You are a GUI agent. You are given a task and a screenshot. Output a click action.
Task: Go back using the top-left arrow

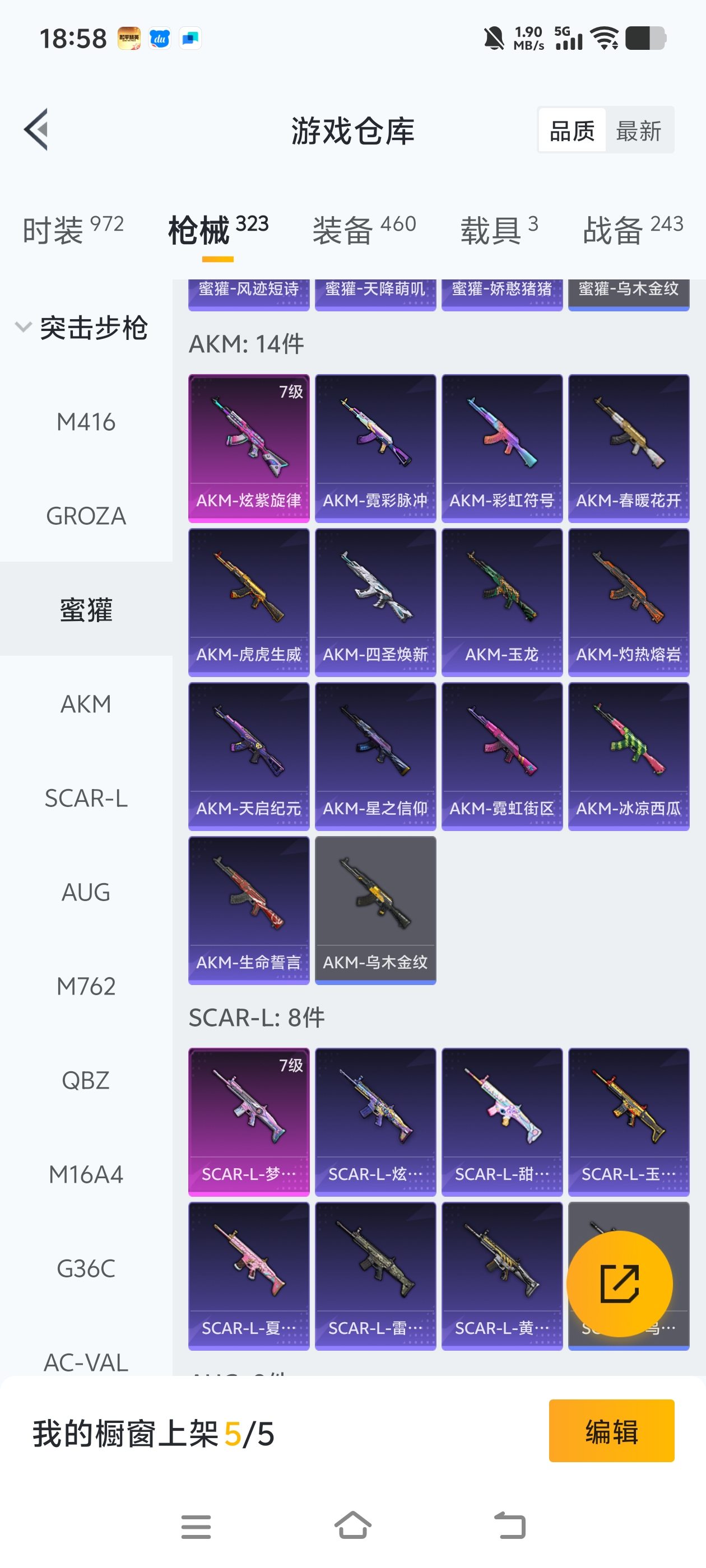tap(36, 130)
